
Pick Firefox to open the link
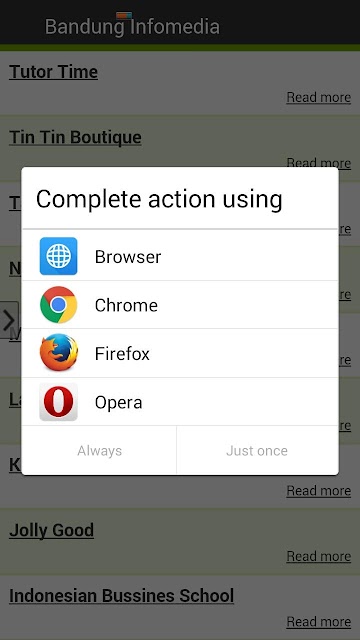click(x=180, y=353)
